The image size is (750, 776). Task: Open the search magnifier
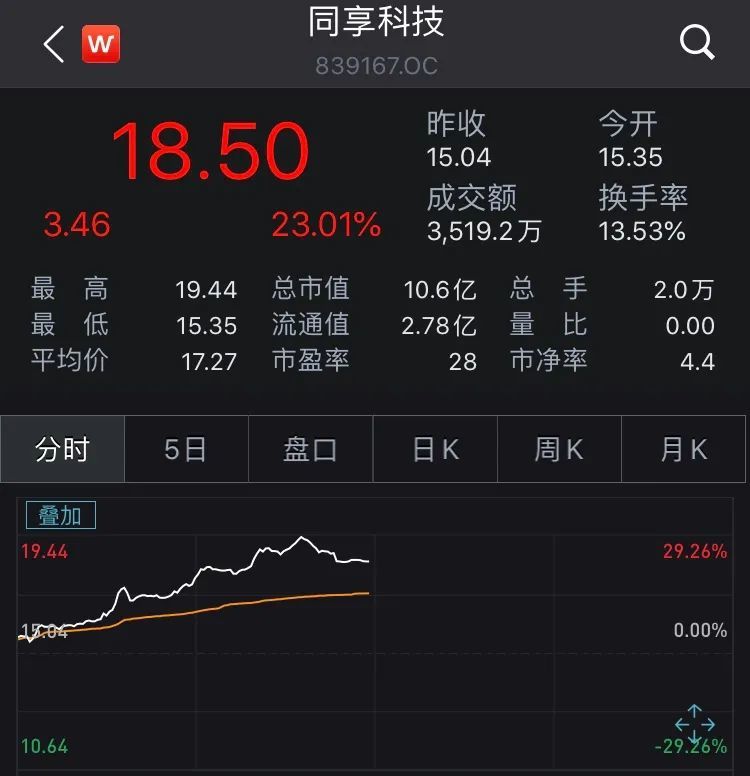pyautogui.click(x=696, y=43)
